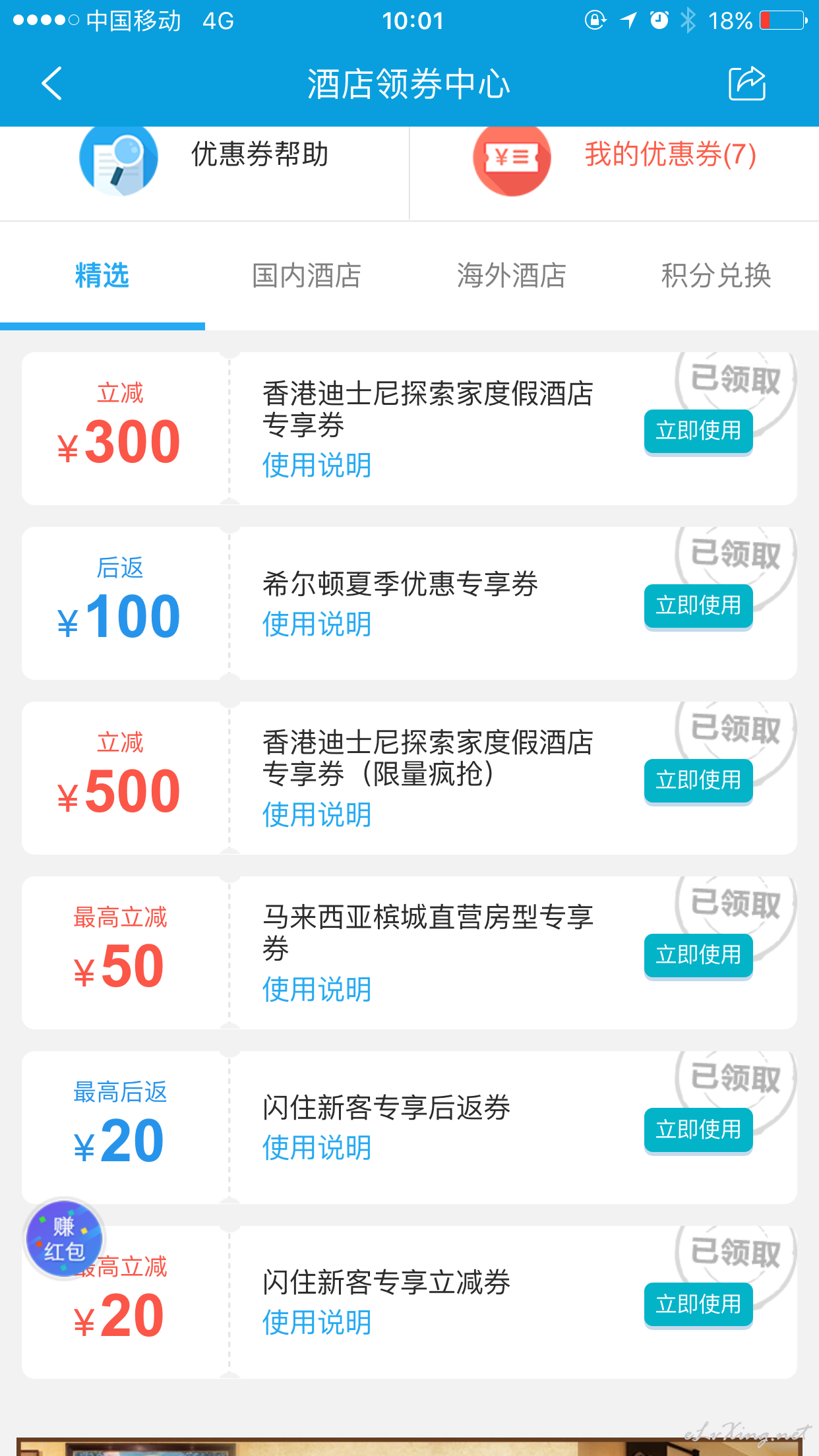Switch to the 国内酒店 tab
The width and height of the screenshot is (819, 1456).
tap(307, 276)
